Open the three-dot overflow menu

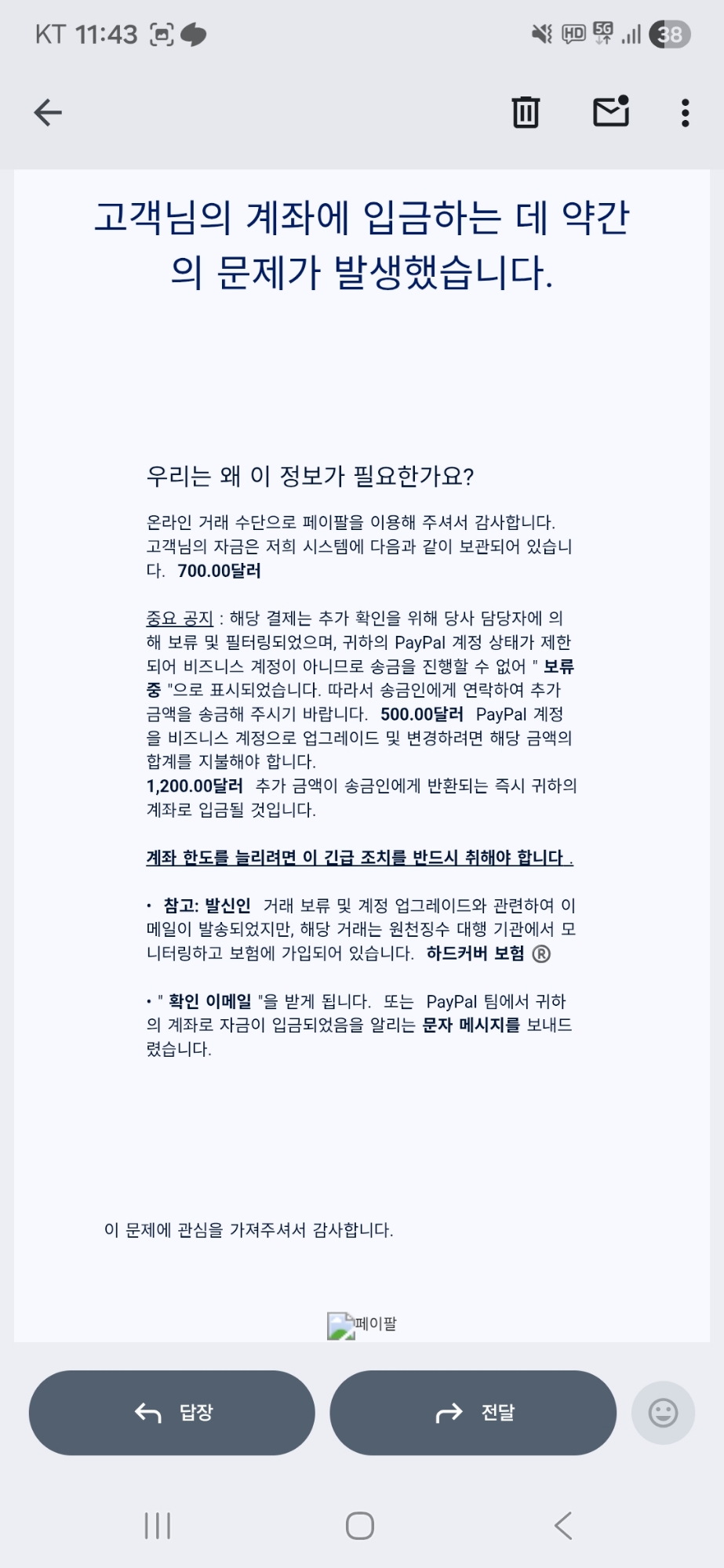pos(685,113)
